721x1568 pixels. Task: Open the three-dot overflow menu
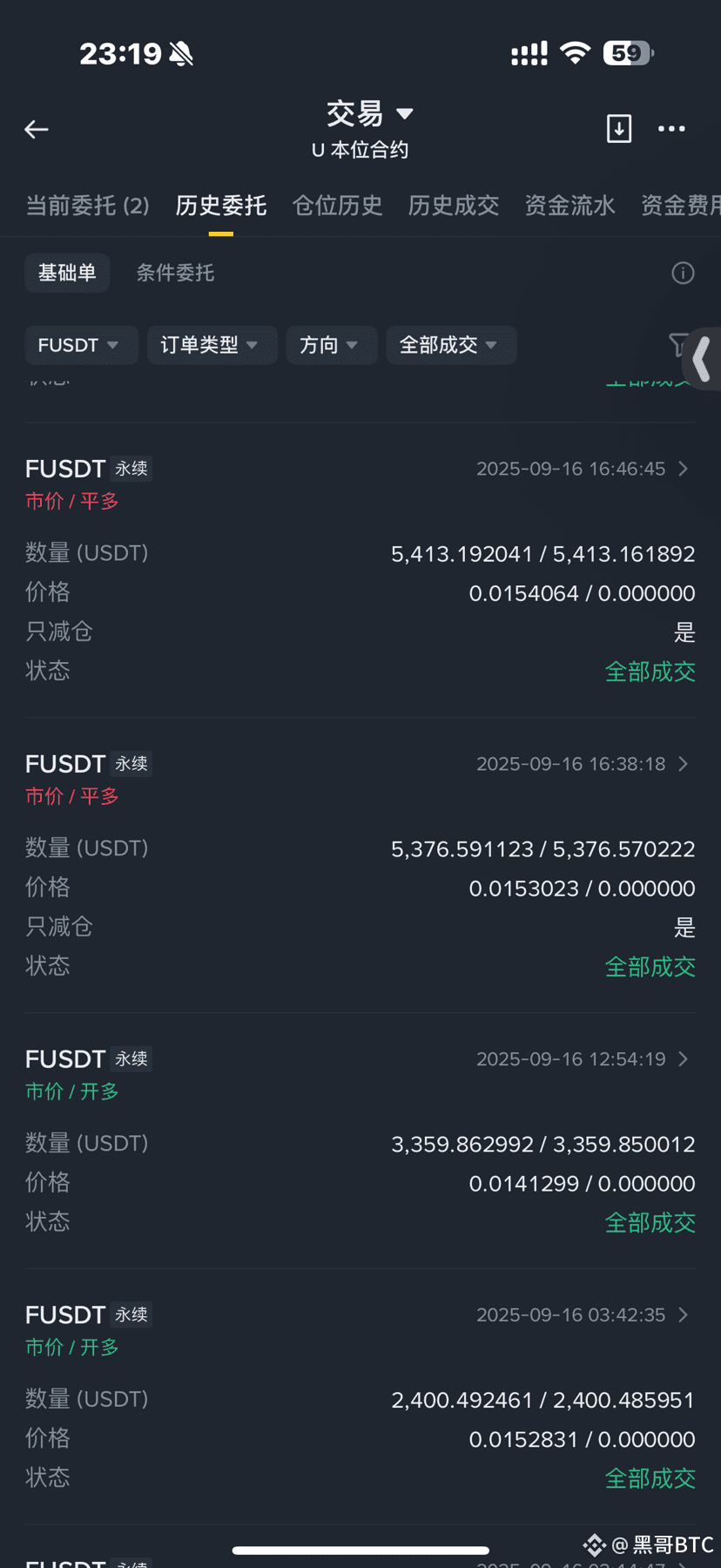coord(671,129)
